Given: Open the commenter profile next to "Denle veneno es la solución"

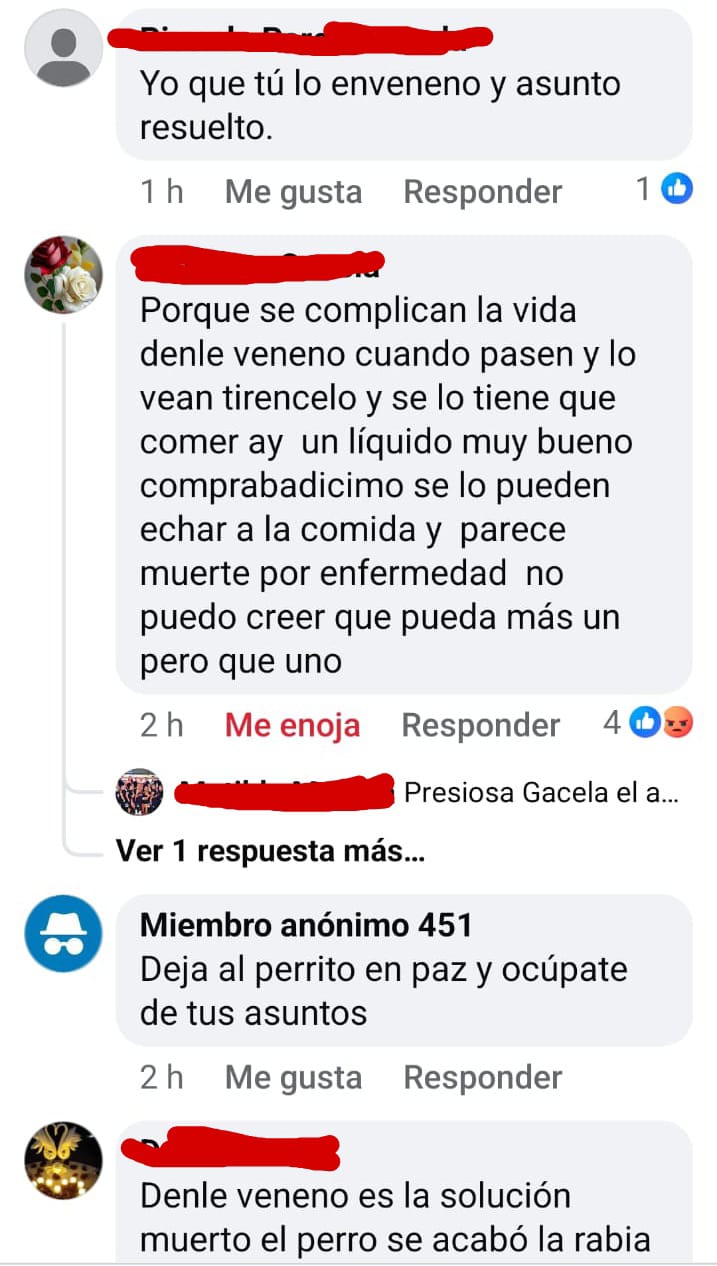Looking at the screenshot, I should 63,1160.
